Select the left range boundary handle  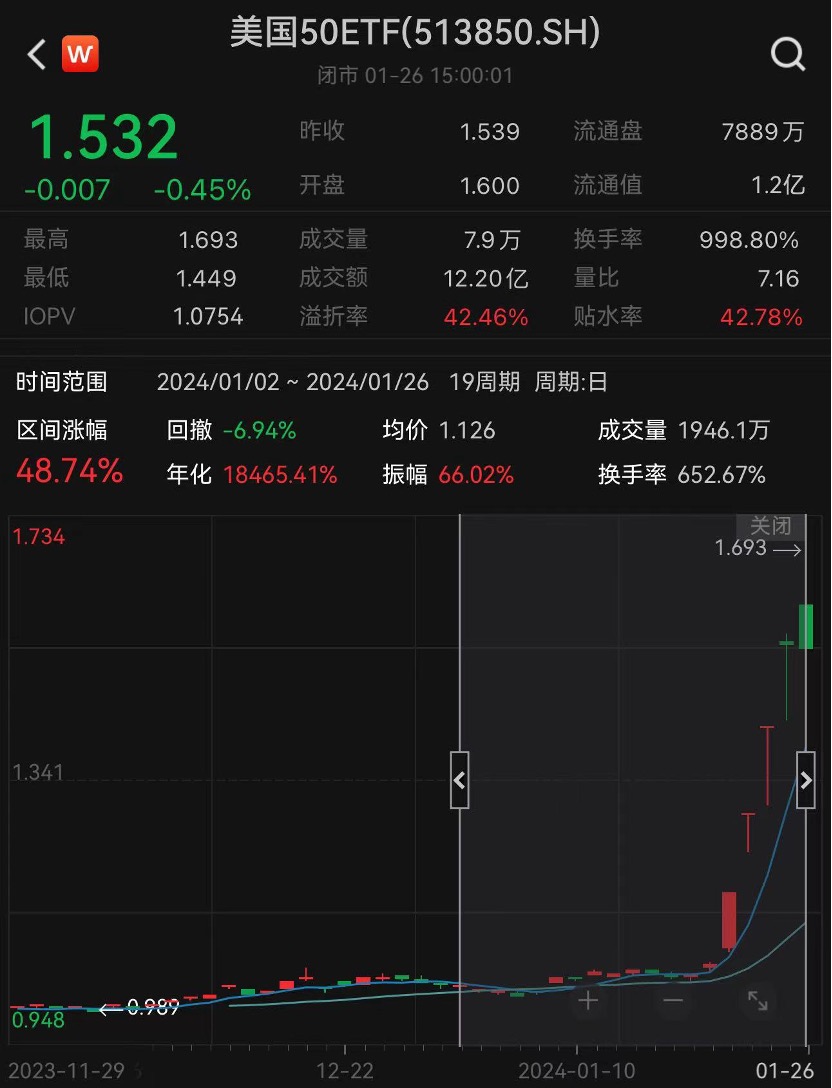pyautogui.click(x=460, y=780)
